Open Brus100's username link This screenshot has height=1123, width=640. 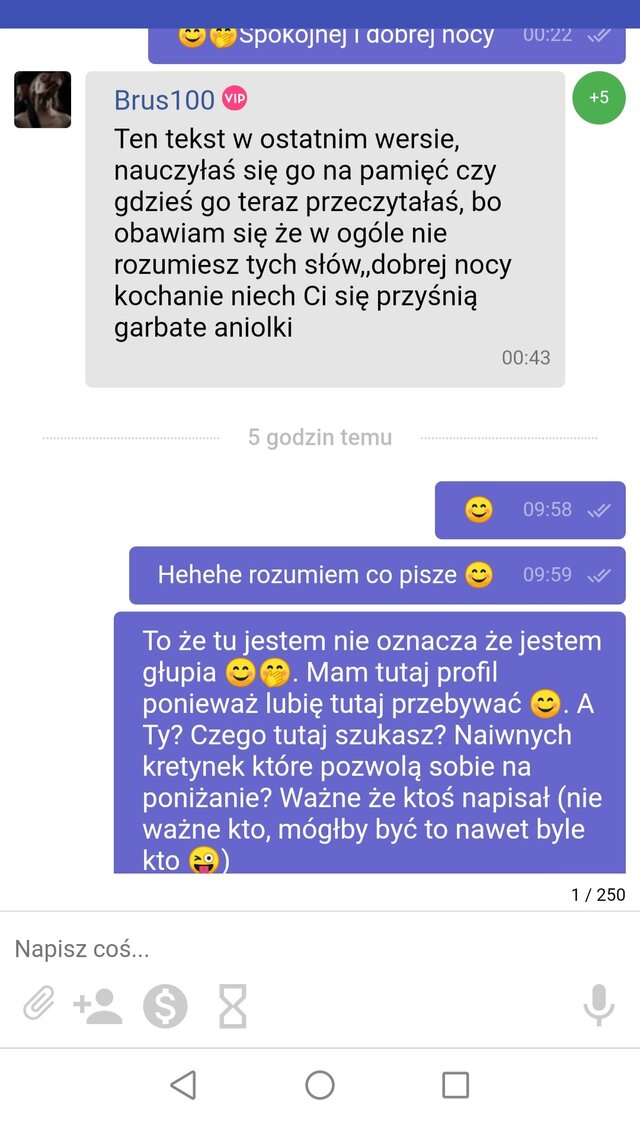tap(164, 100)
